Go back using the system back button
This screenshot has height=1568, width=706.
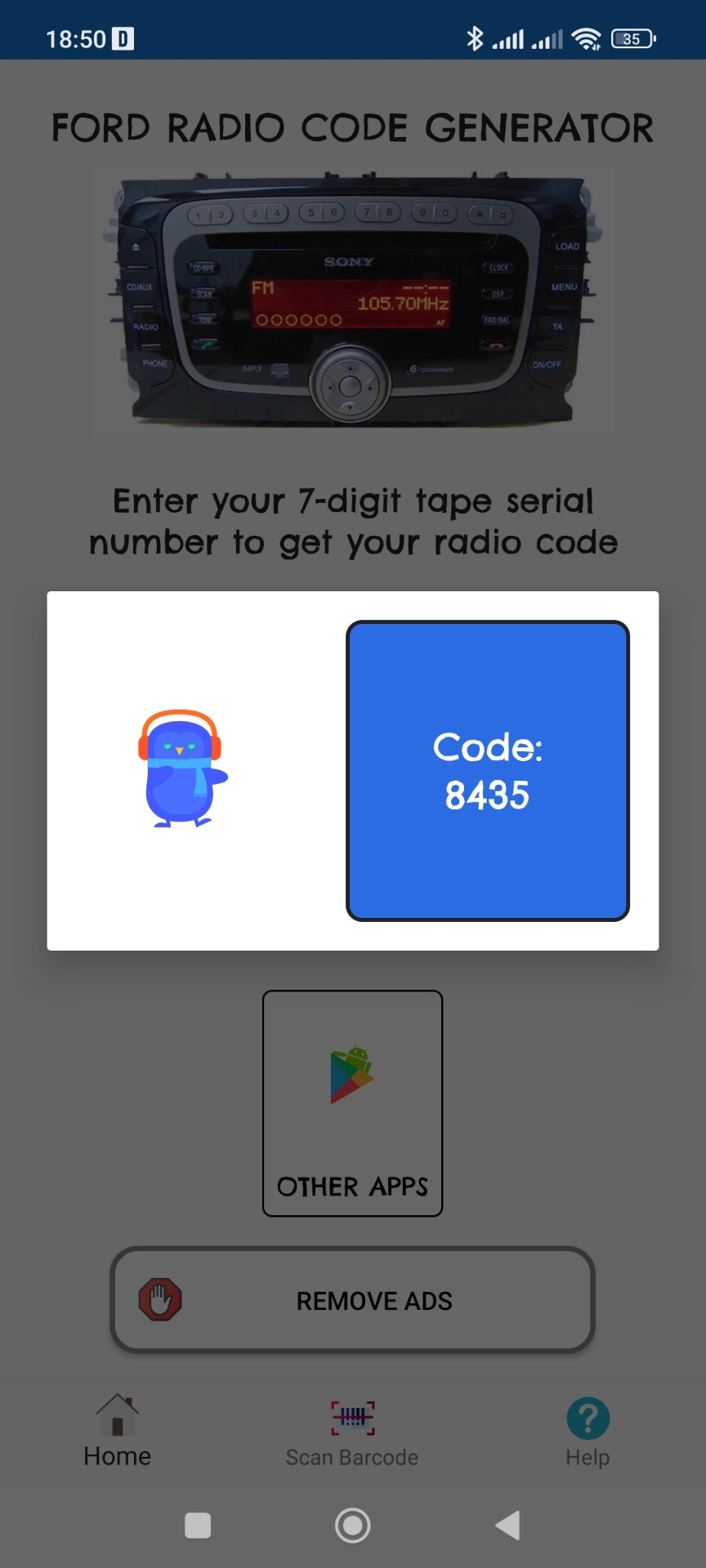click(x=507, y=1525)
